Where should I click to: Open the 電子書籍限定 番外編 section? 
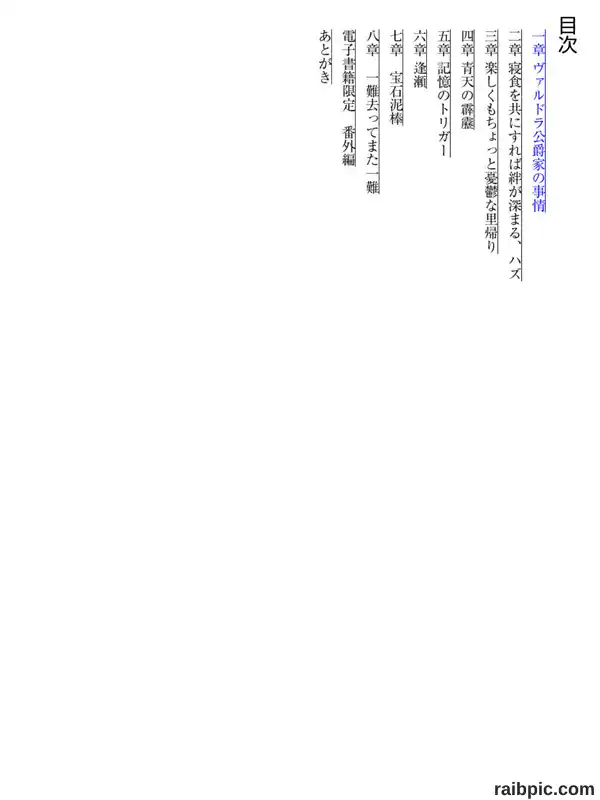click(x=349, y=98)
